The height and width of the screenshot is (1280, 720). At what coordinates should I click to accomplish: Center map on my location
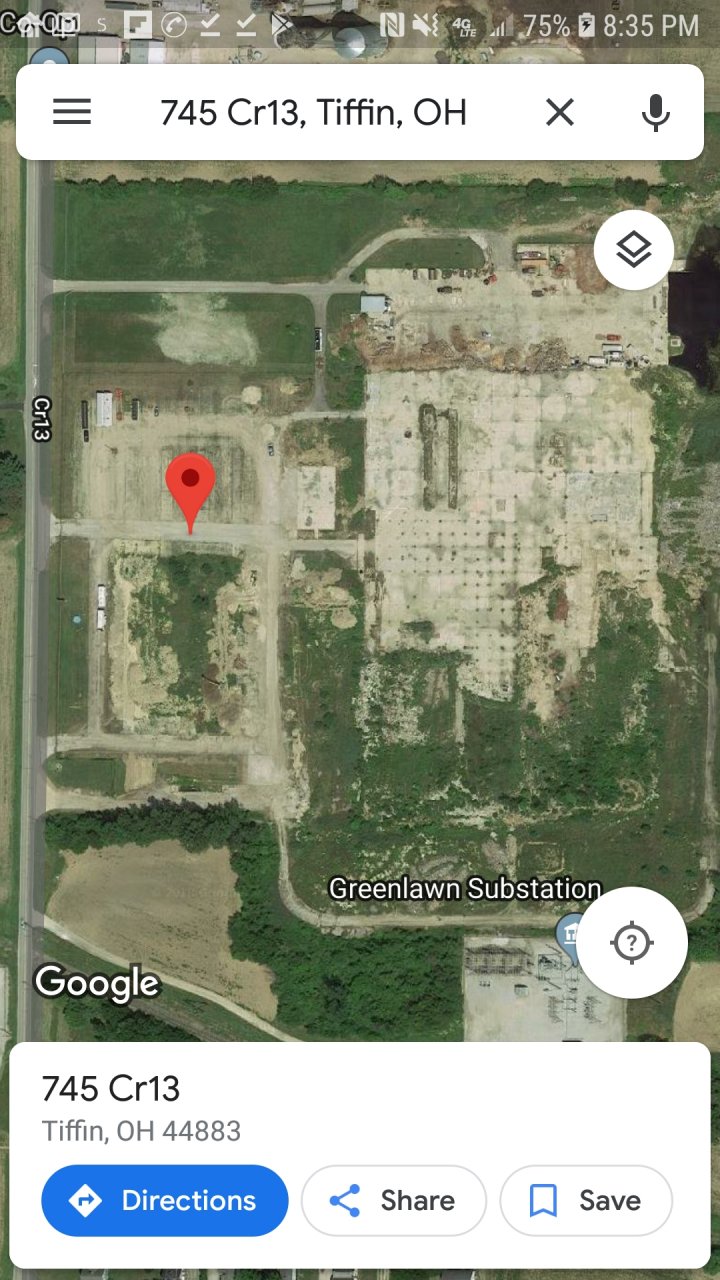point(631,942)
